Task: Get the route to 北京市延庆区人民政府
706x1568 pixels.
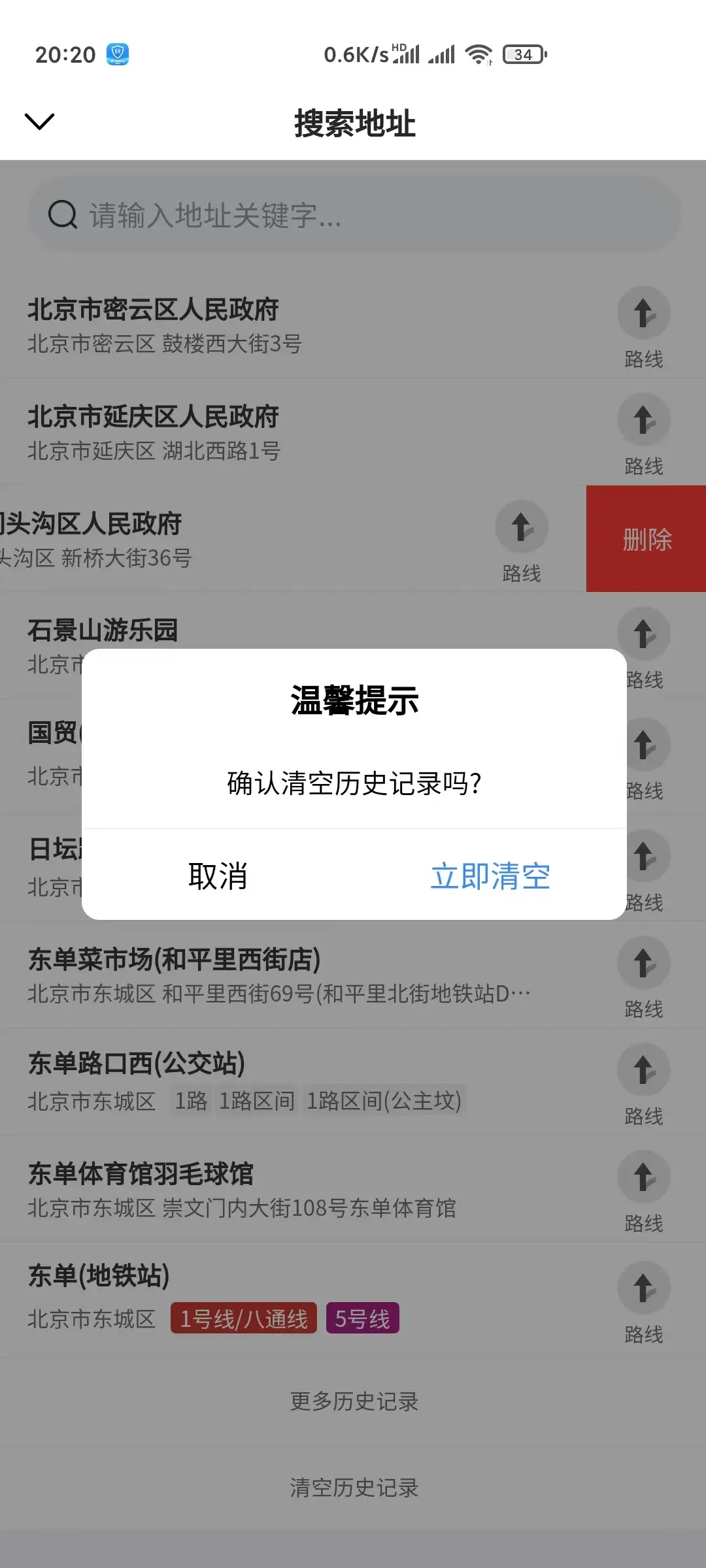Action: tap(643, 432)
